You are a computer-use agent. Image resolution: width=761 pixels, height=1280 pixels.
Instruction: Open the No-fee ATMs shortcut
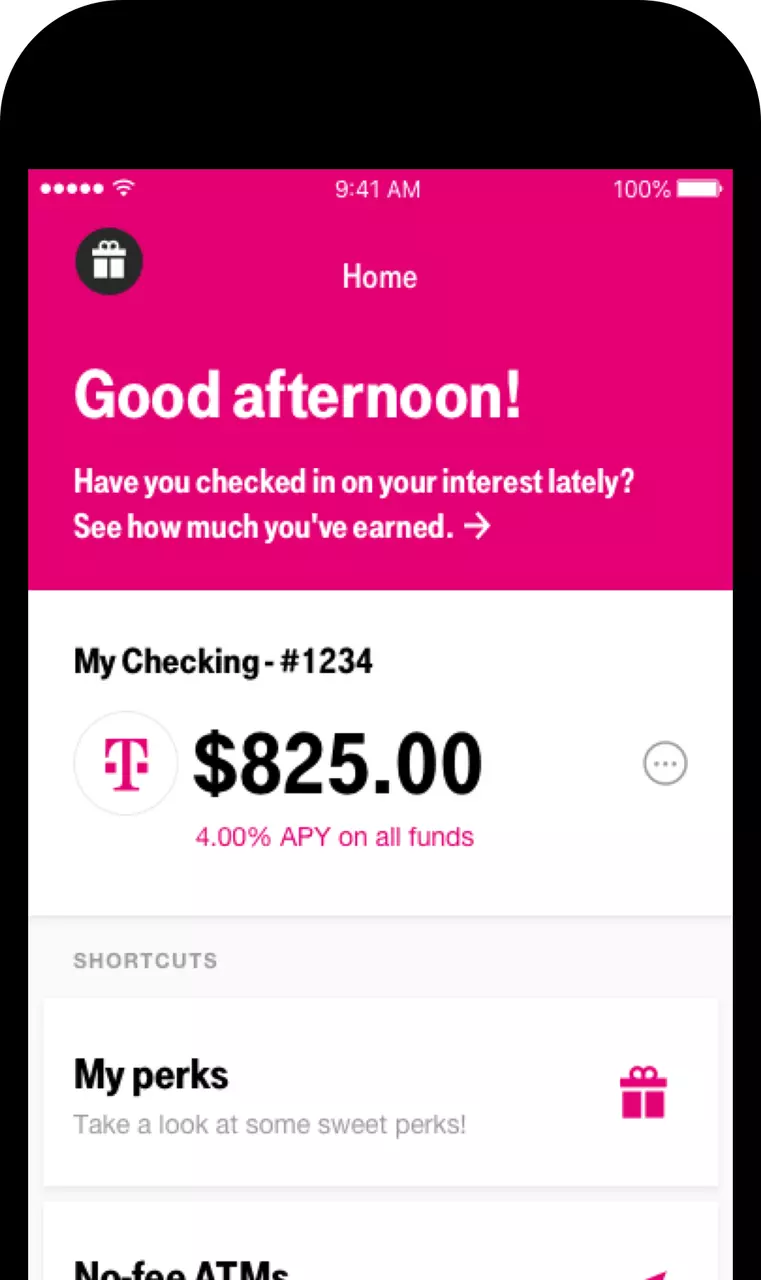(x=380, y=1262)
